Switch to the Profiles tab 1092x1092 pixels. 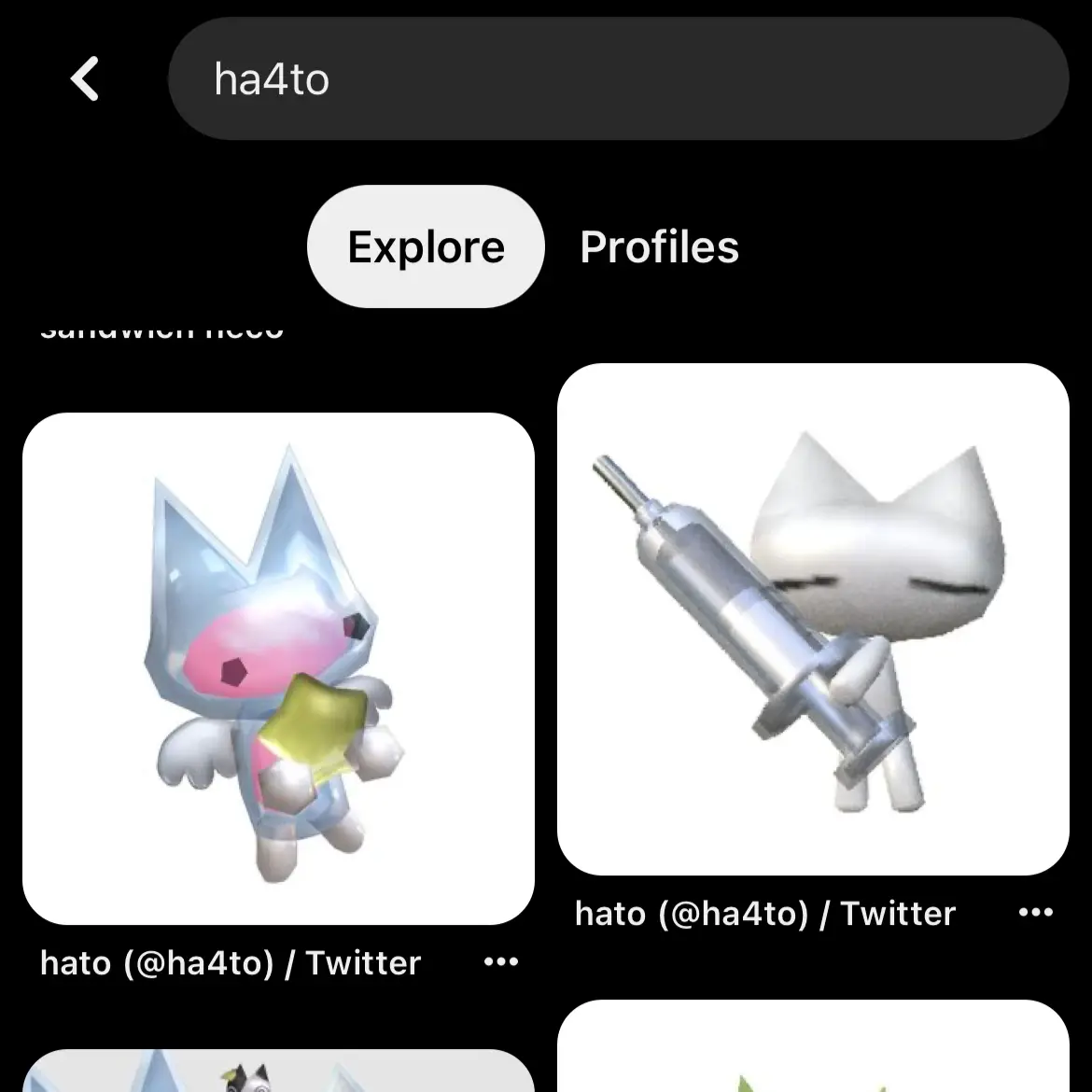pos(659,247)
